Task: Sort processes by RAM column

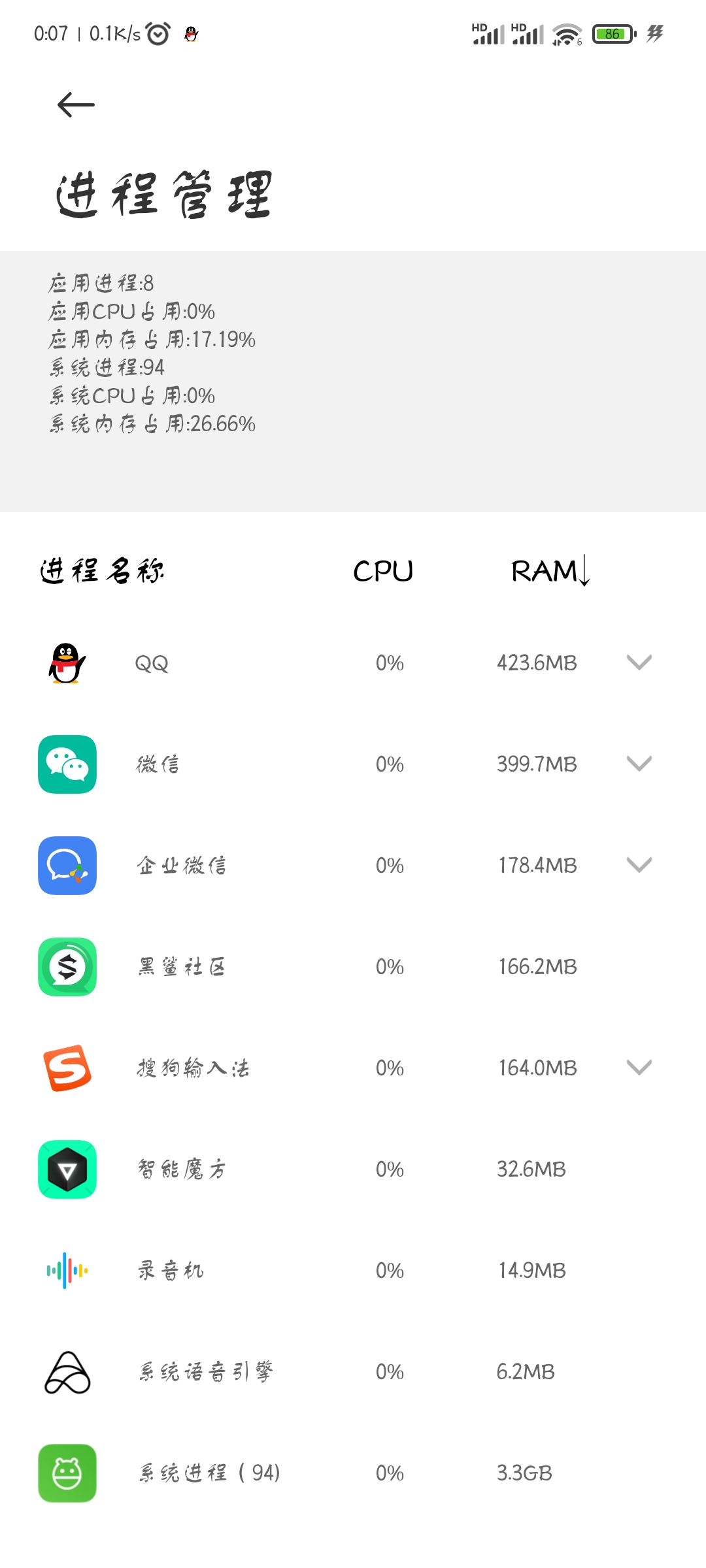Action: (x=550, y=571)
